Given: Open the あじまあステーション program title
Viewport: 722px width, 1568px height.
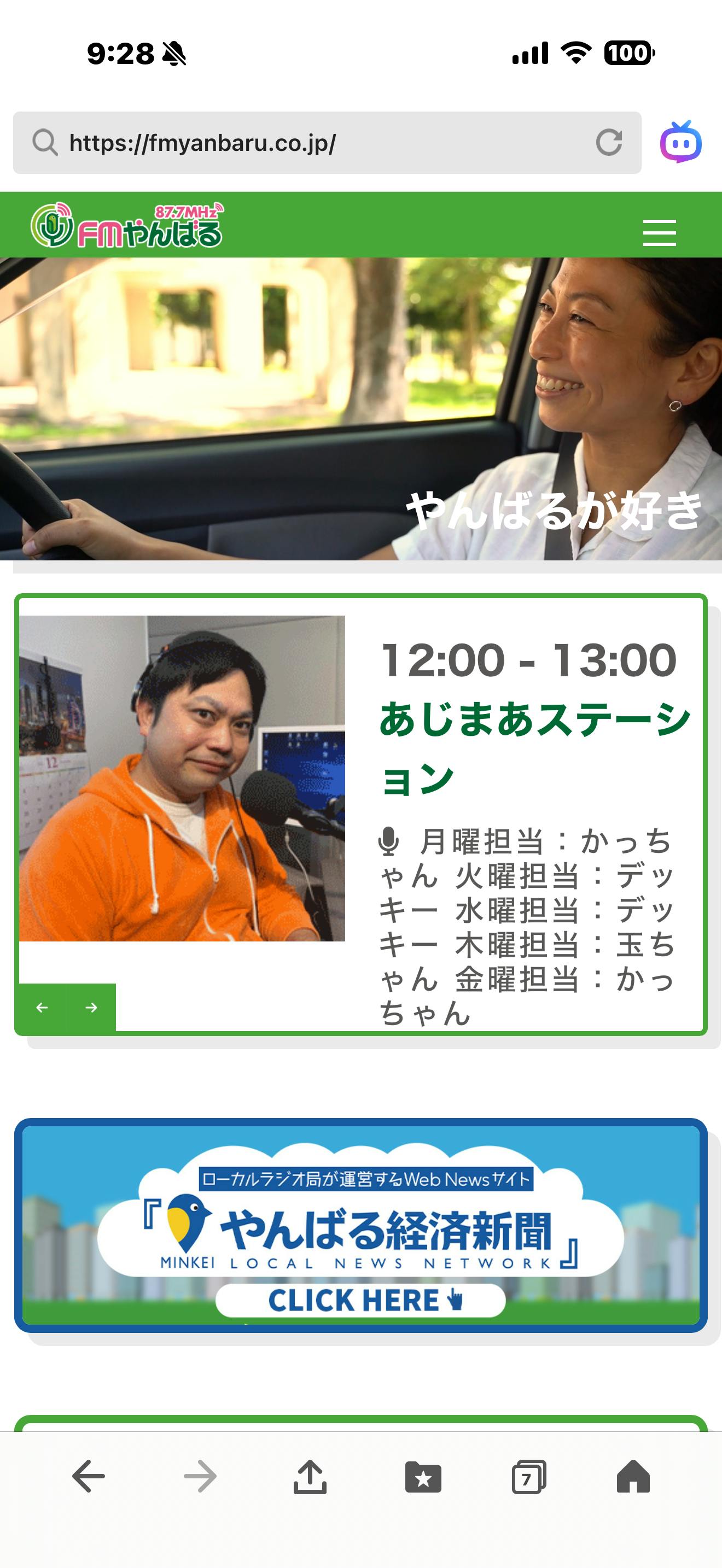Looking at the screenshot, I should click(534, 747).
